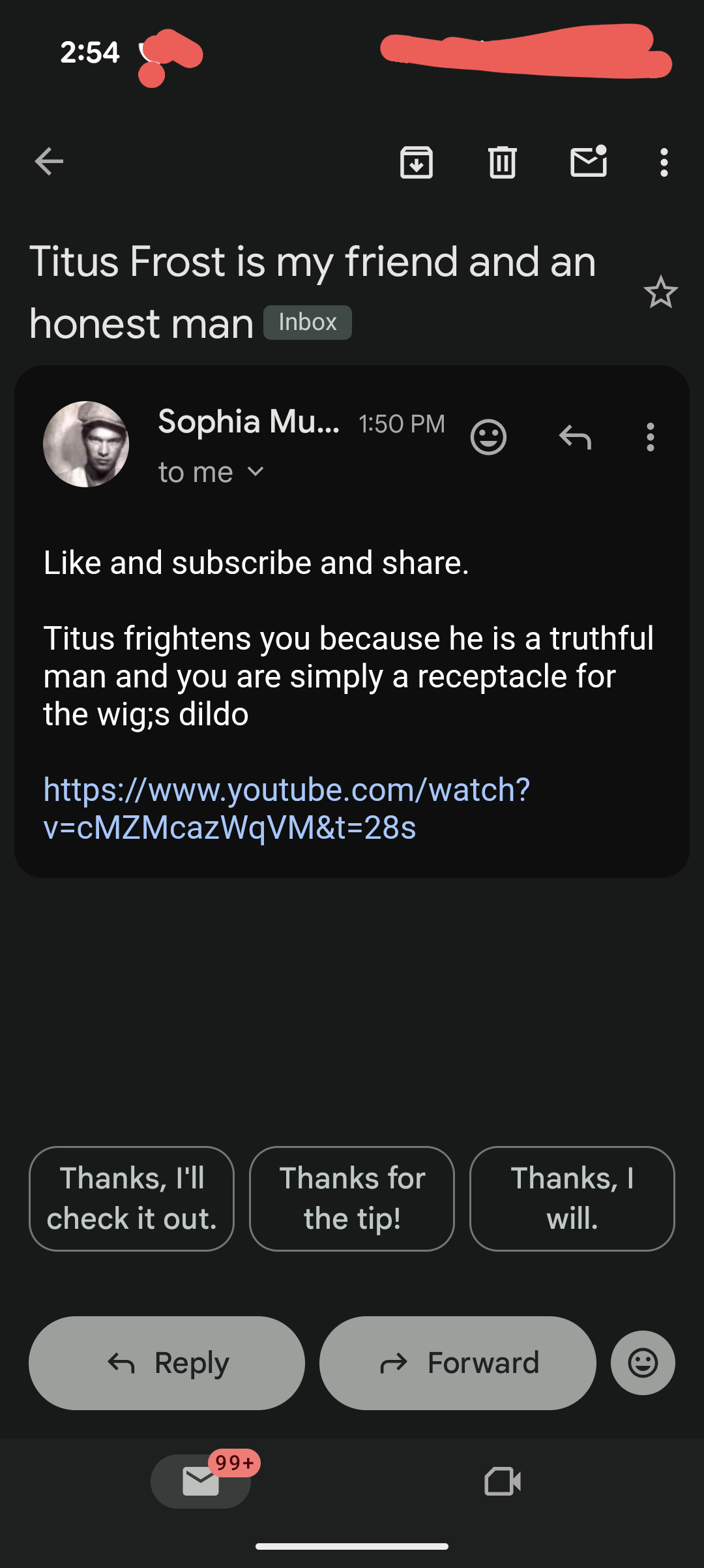Viewport: 704px width, 1568px height.
Task: Forward this email
Action: (458, 1363)
